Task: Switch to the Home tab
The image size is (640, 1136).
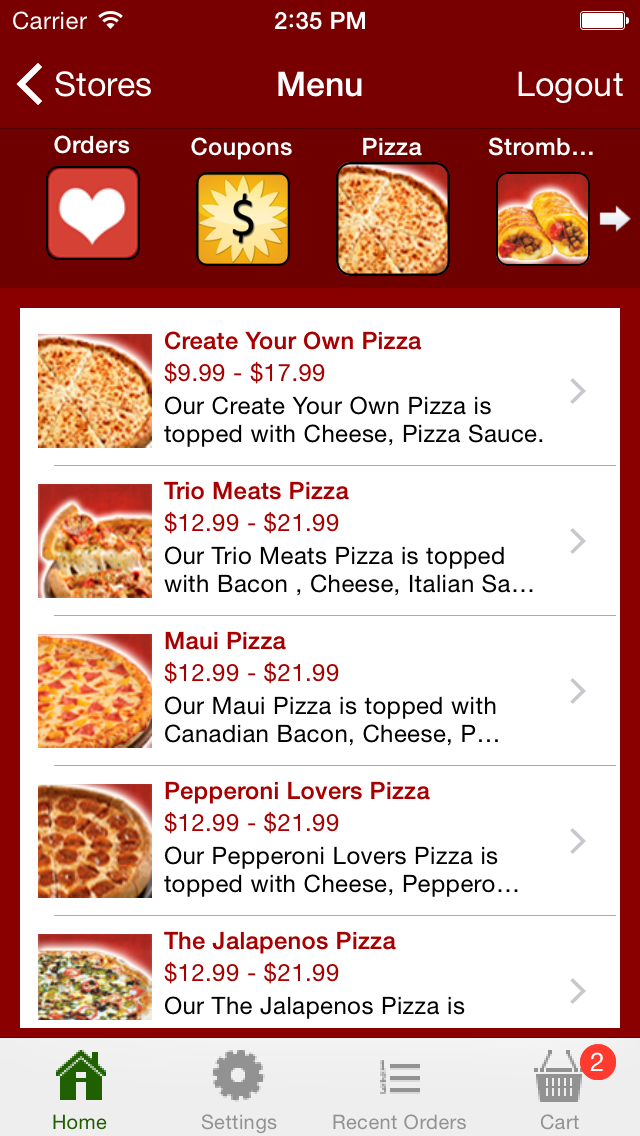Action: click(80, 1090)
